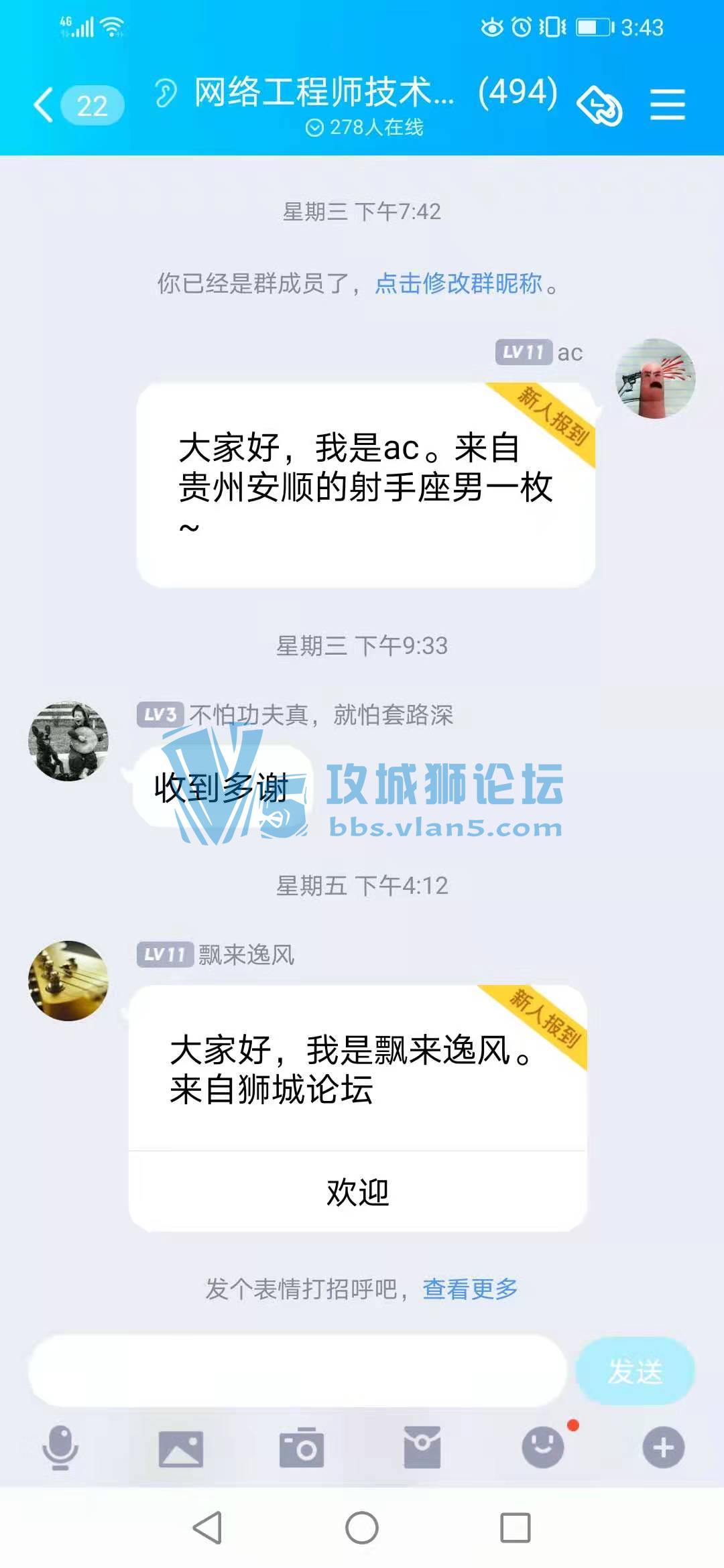Open the red envelope icon

click(422, 1449)
